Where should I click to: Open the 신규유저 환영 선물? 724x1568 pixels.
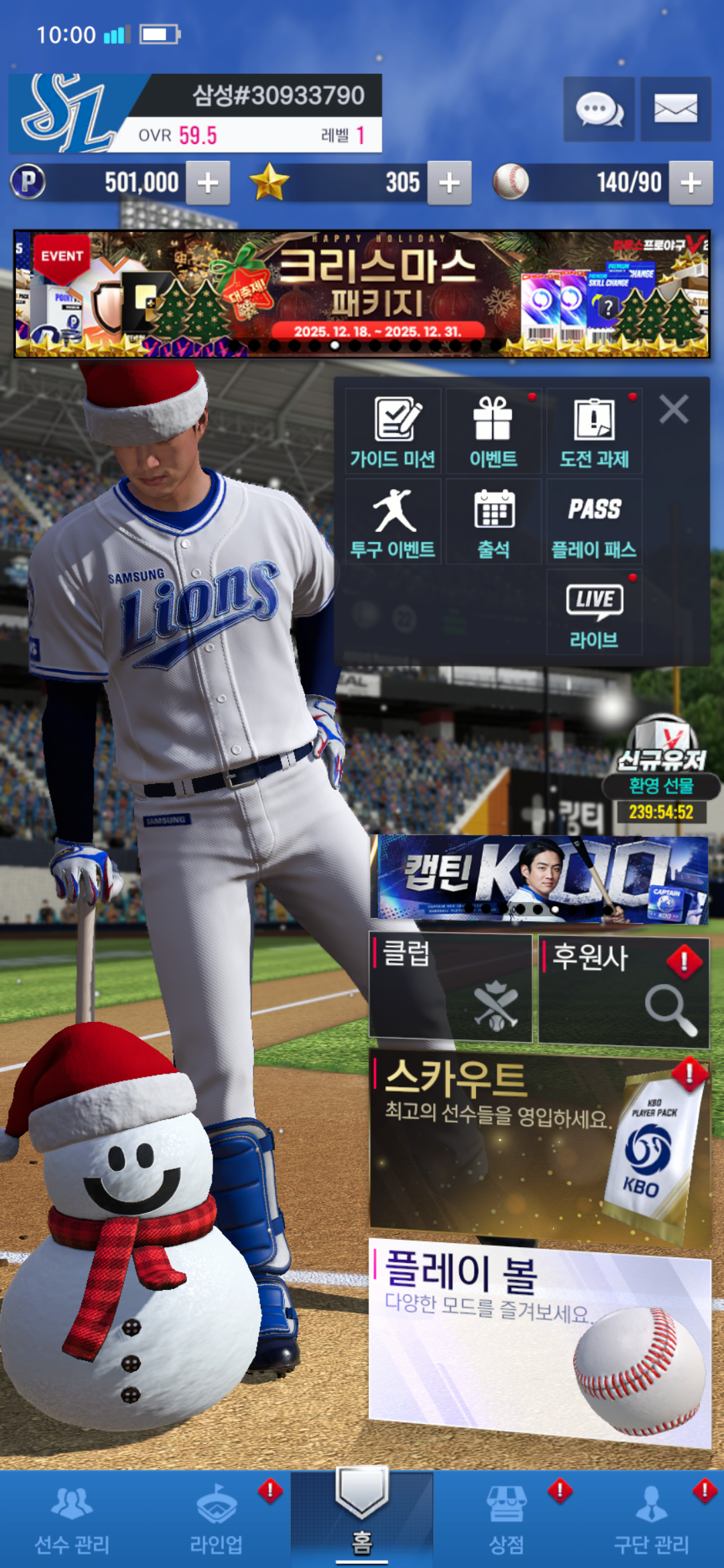(x=661, y=771)
